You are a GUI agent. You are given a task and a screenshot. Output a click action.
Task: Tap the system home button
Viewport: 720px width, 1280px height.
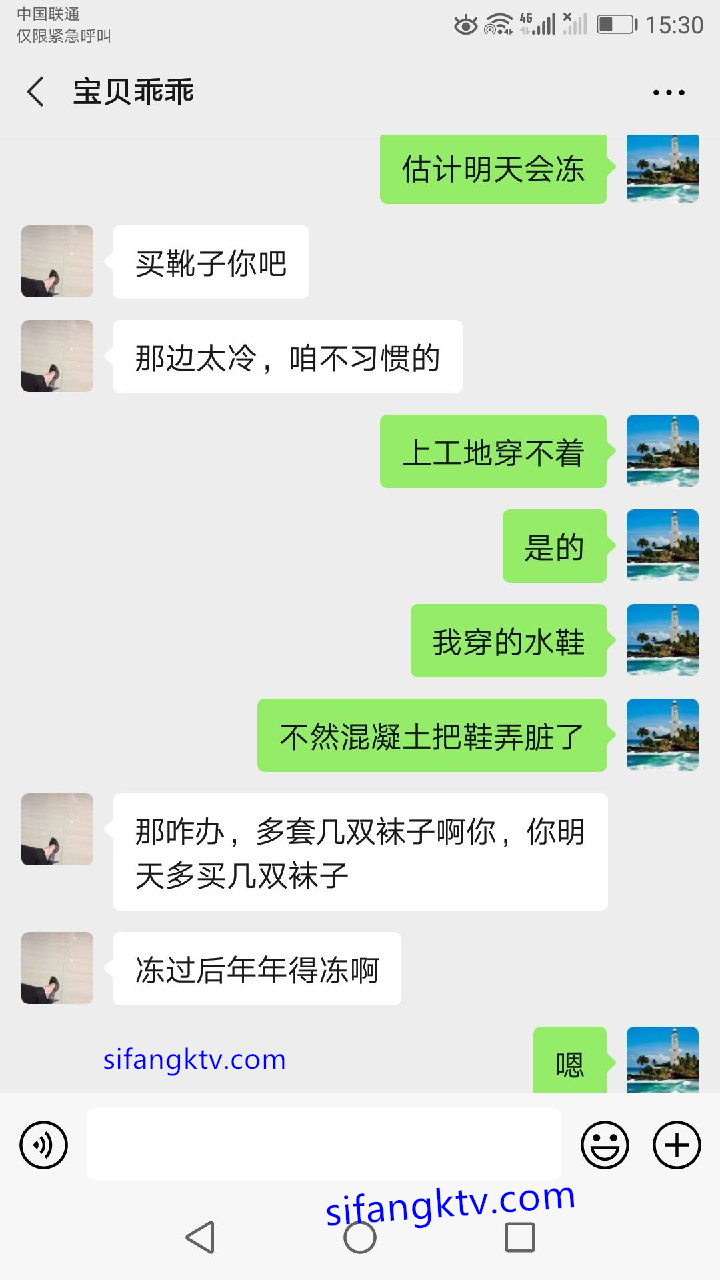(x=360, y=1237)
